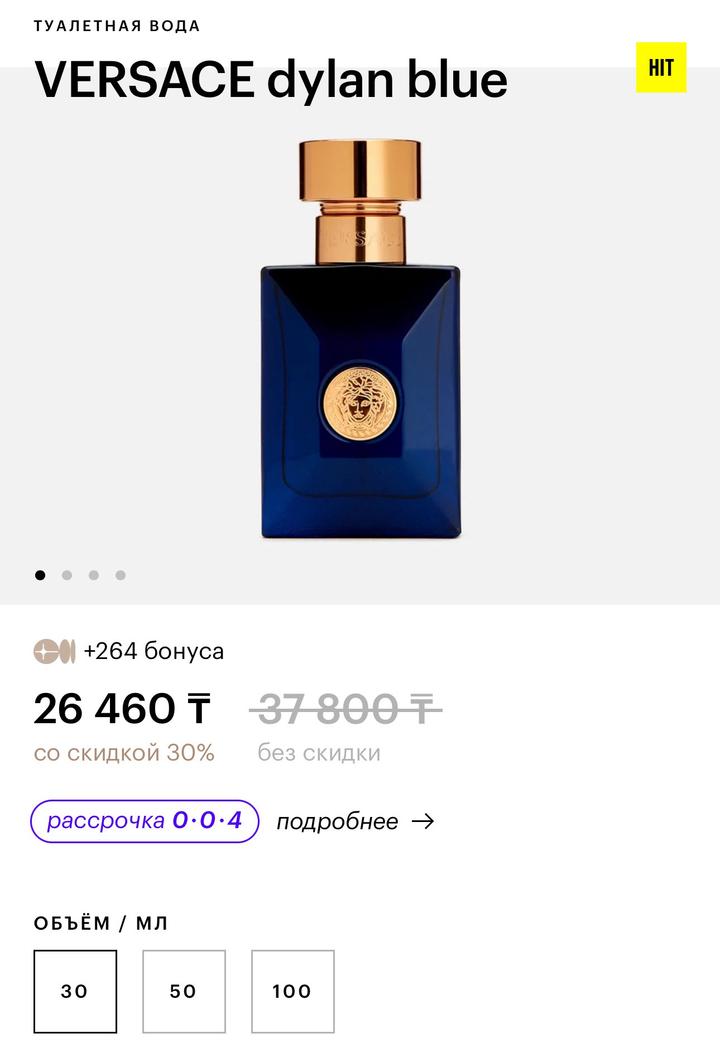Tap the подробнее link with arrow

pyautogui.click(x=355, y=821)
